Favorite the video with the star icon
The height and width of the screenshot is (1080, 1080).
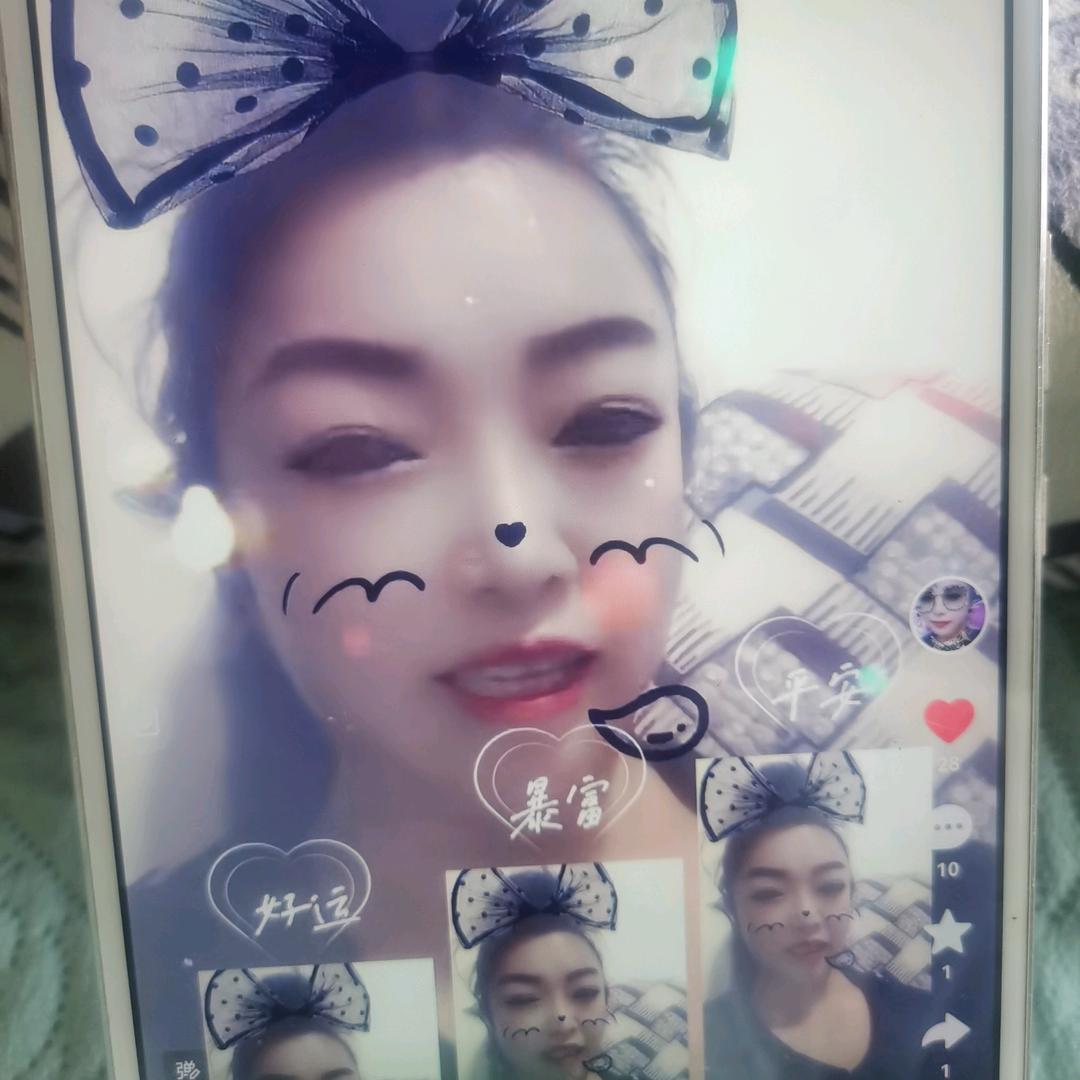[x=948, y=931]
